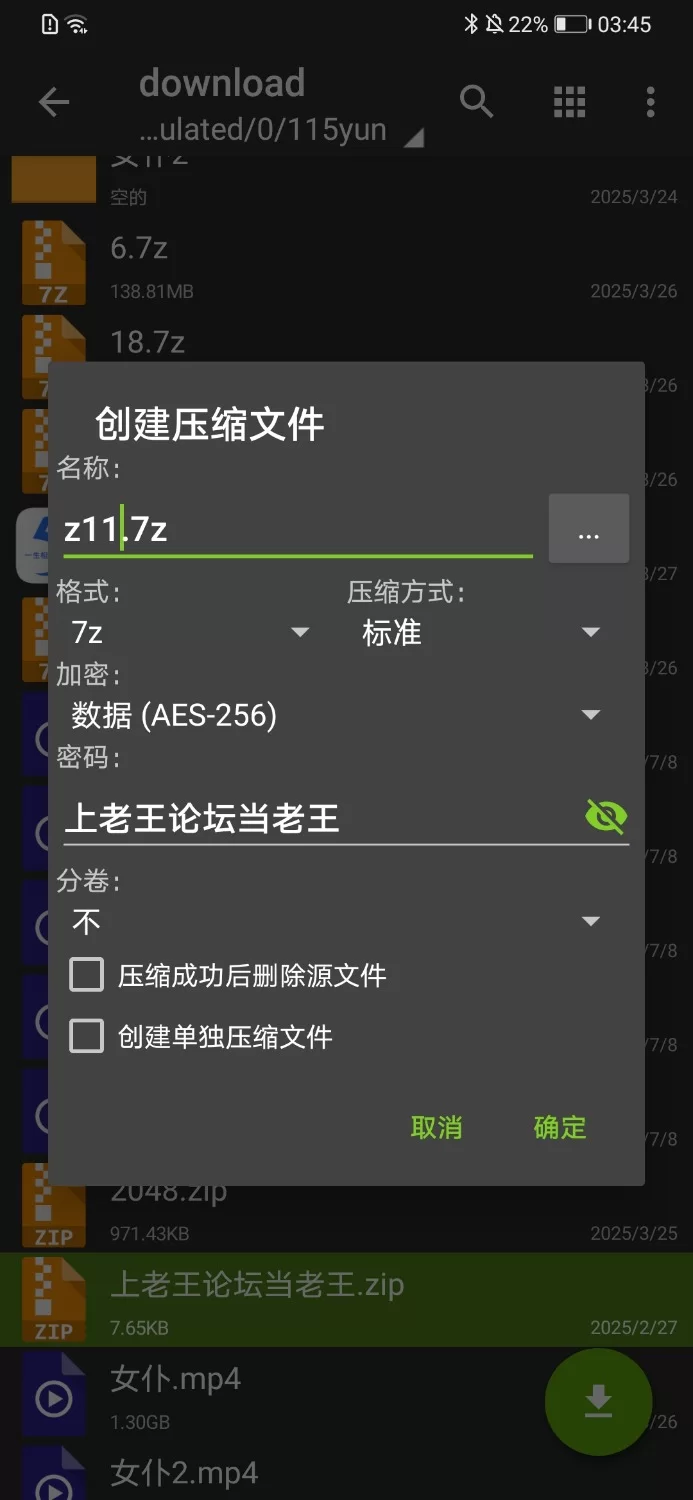Open the encryption dropdown showing 数据 (AES-256)
This screenshot has height=1500, width=693.
coord(335,715)
